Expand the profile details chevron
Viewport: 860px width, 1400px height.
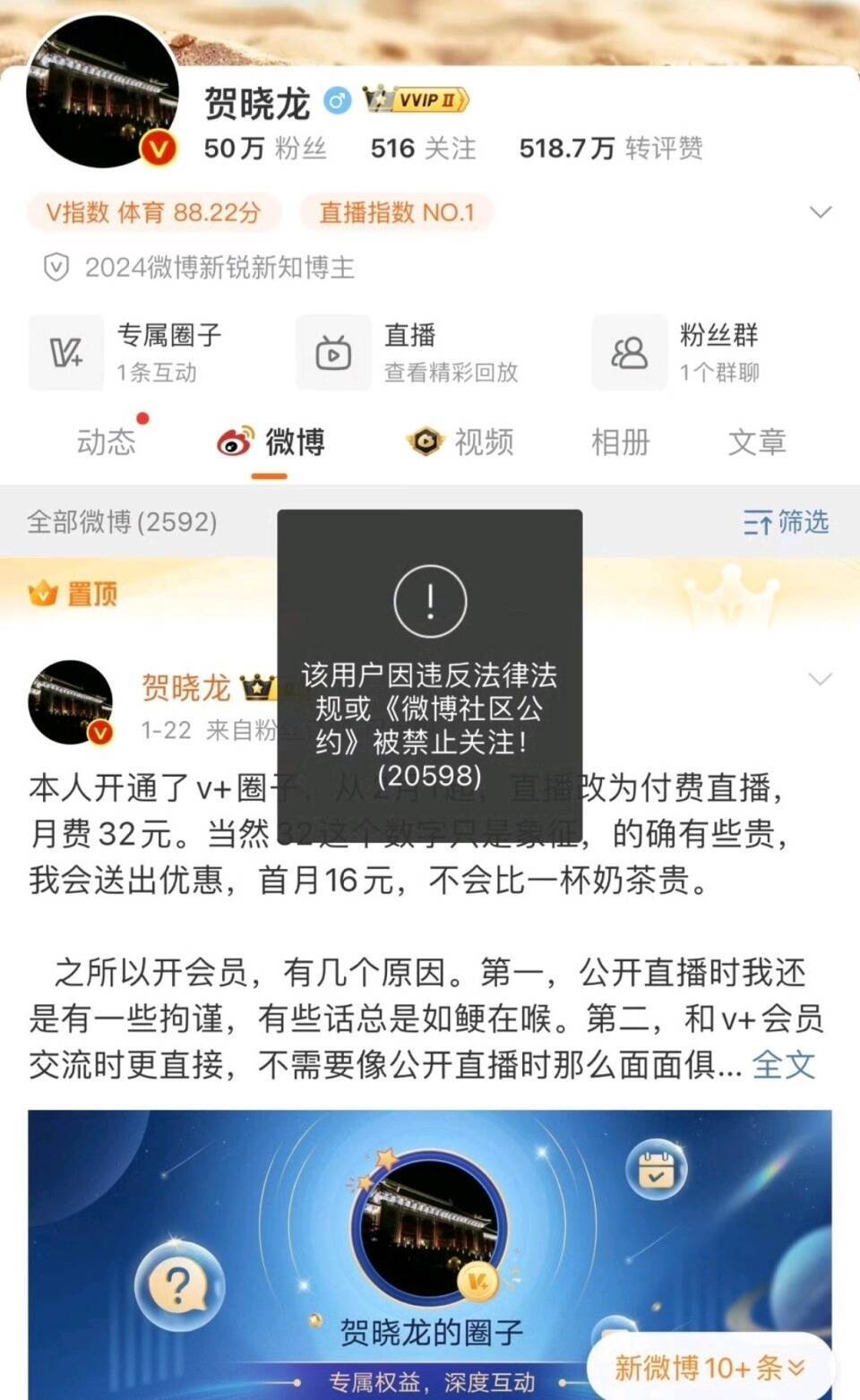point(821,212)
